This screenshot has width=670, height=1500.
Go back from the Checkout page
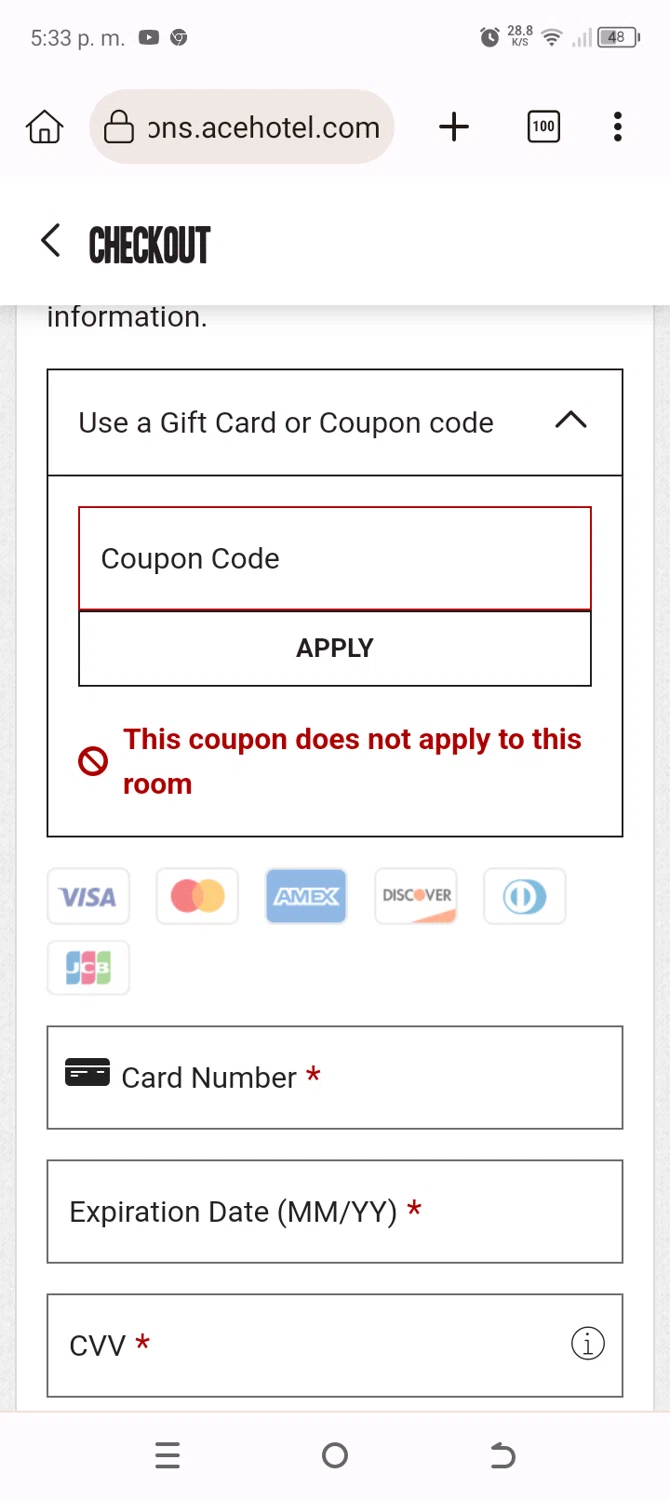[51, 242]
